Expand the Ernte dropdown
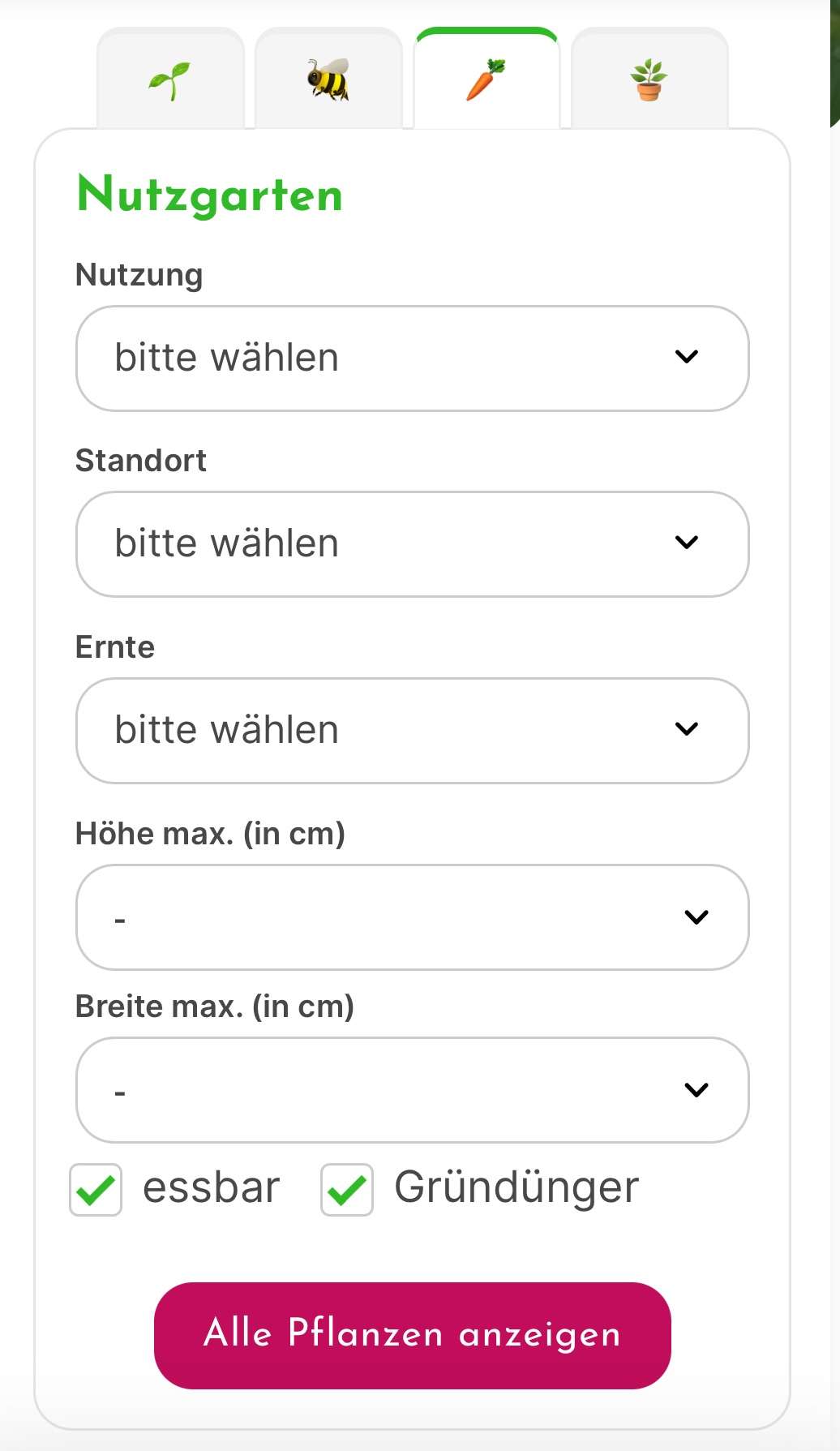The width and height of the screenshot is (840, 1451). pos(412,731)
